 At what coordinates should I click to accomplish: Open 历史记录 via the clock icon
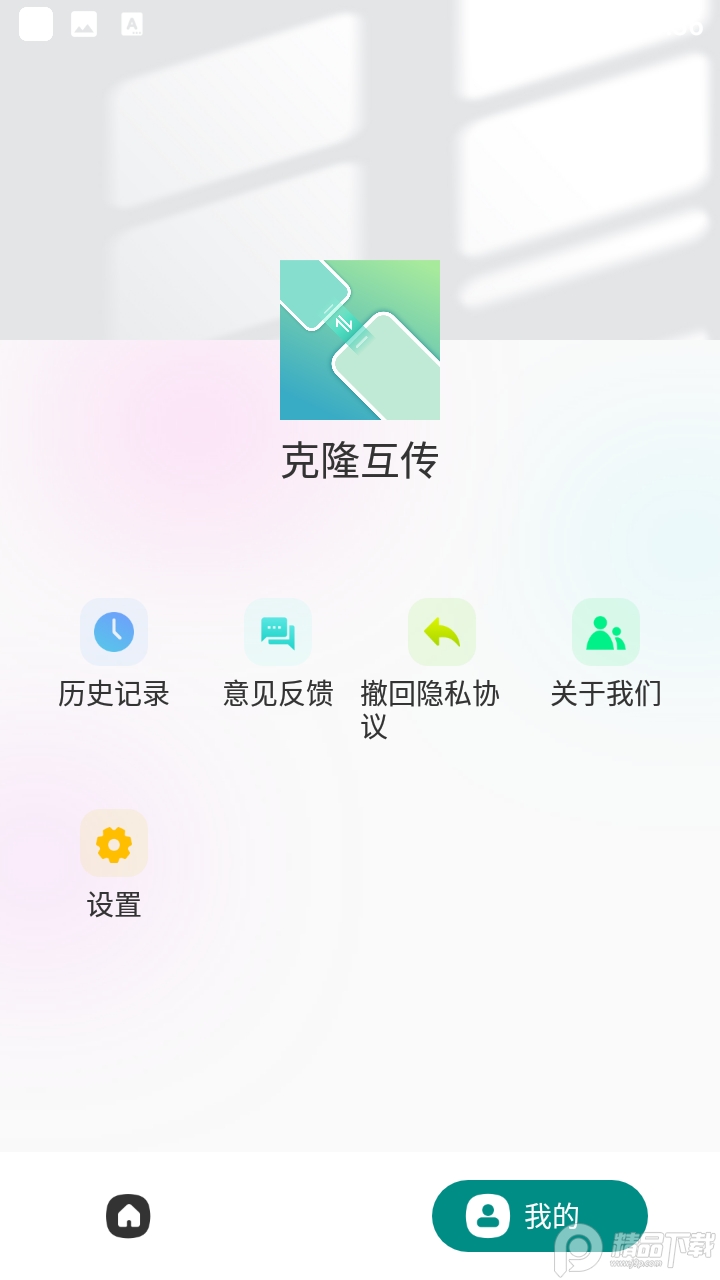(114, 632)
